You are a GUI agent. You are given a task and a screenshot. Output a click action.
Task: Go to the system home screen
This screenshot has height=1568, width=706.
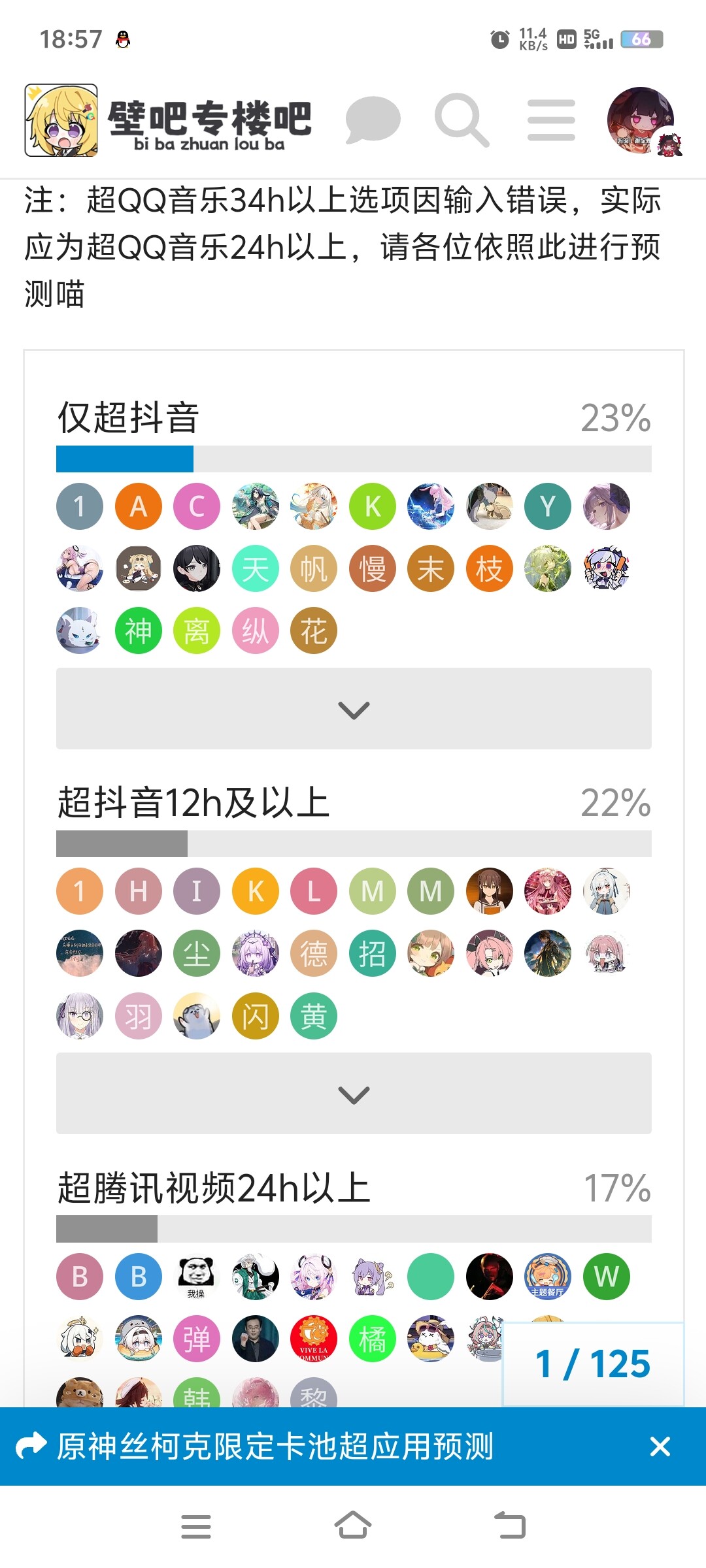(353, 1526)
